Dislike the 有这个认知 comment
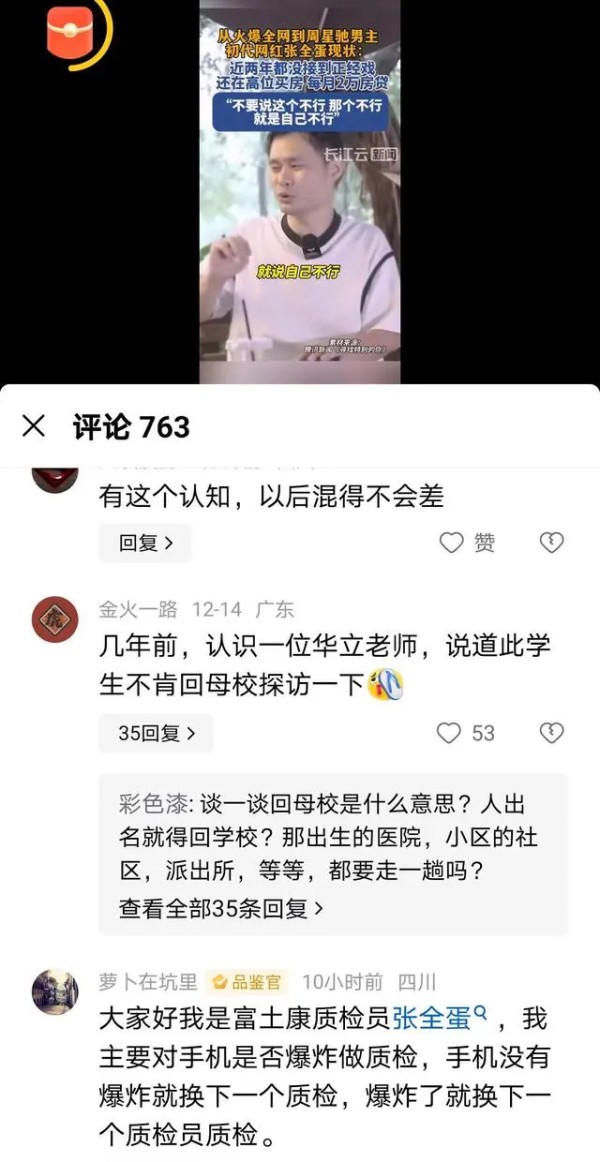The height and width of the screenshot is (1162, 600). pyautogui.click(x=551, y=543)
